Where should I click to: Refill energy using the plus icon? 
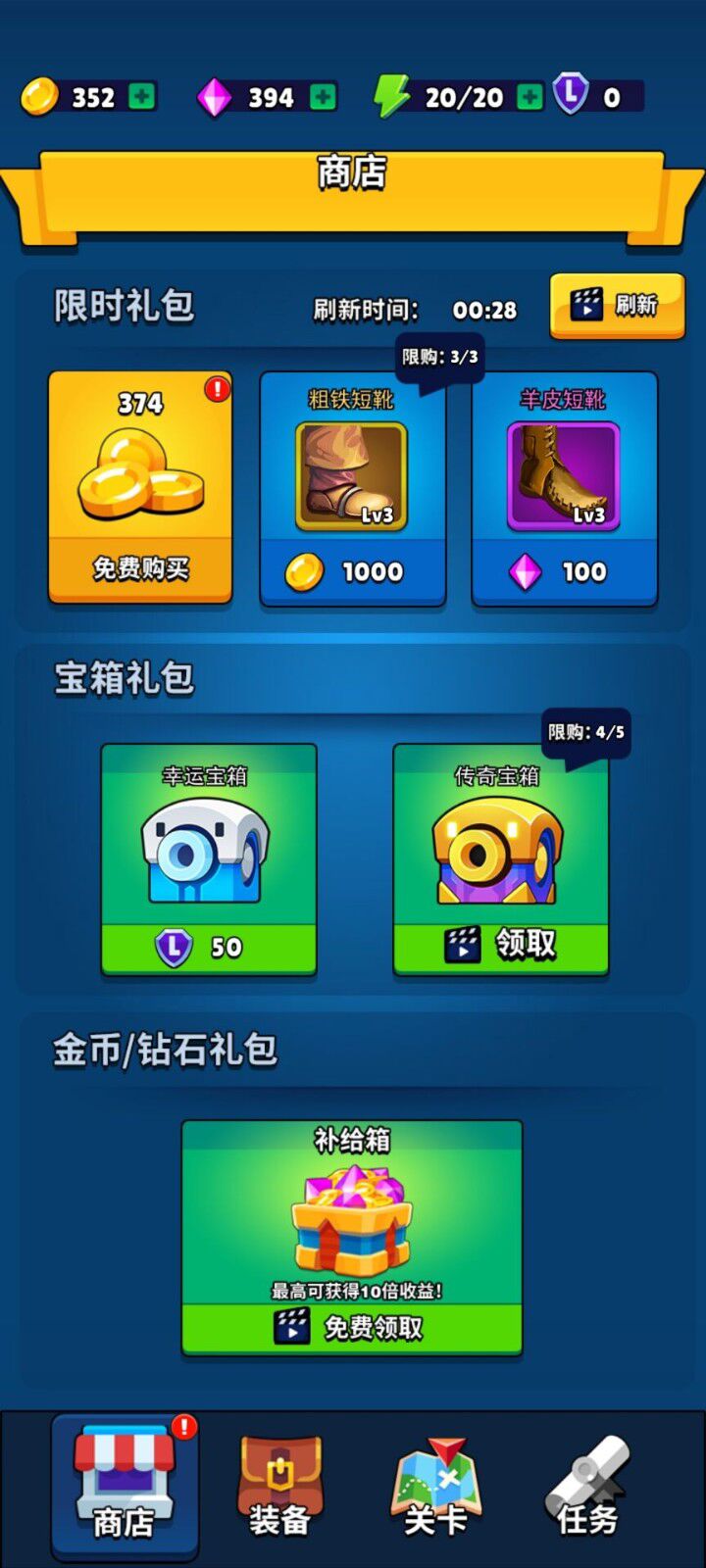(x=529, y=97)
